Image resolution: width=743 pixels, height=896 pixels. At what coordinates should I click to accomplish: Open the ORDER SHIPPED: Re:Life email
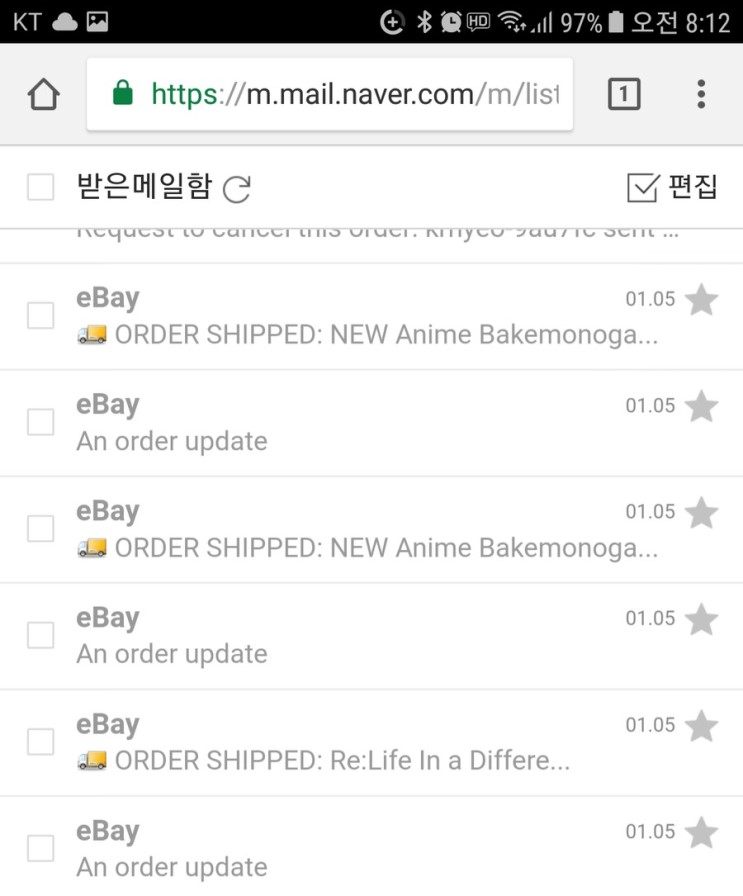click(340, 760)
